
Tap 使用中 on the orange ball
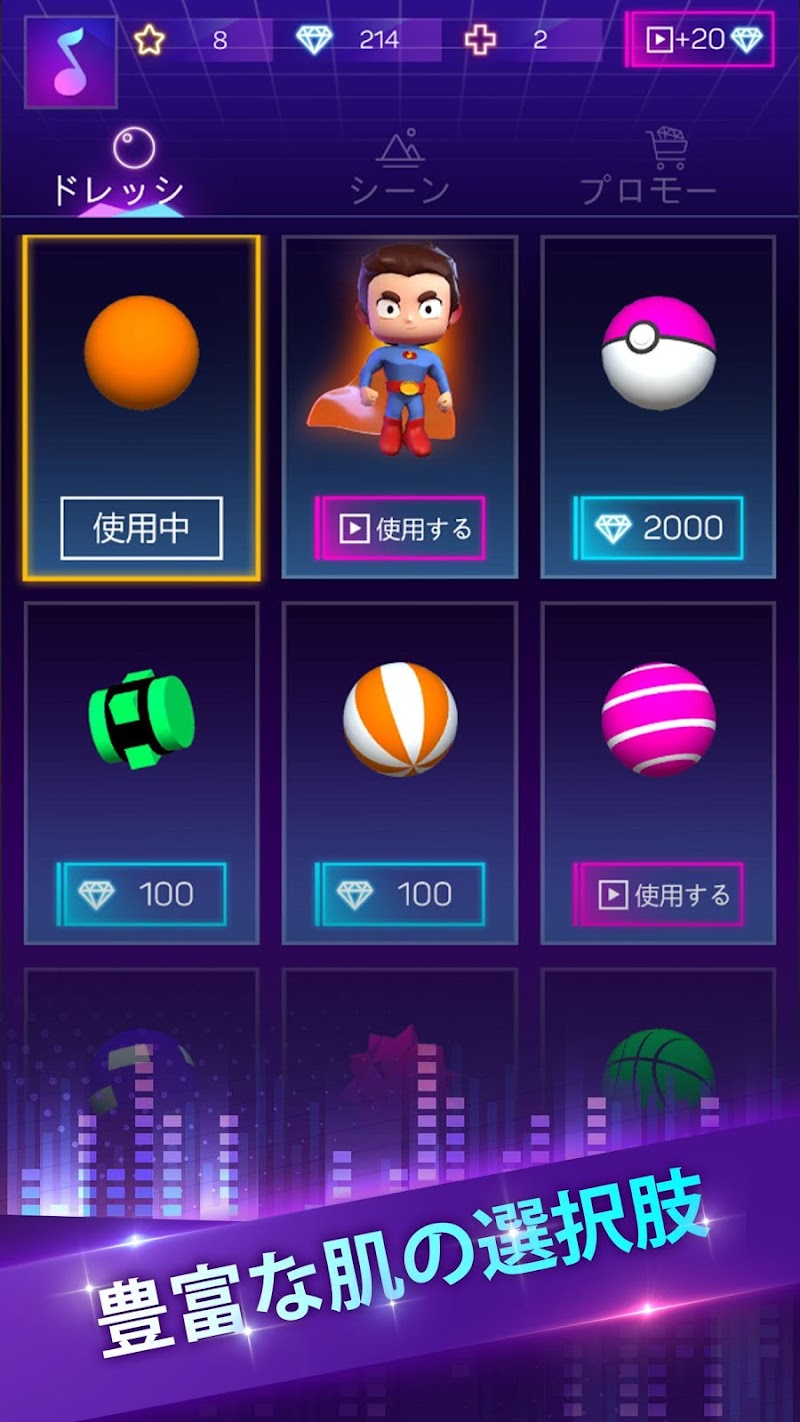pos(141,528)
